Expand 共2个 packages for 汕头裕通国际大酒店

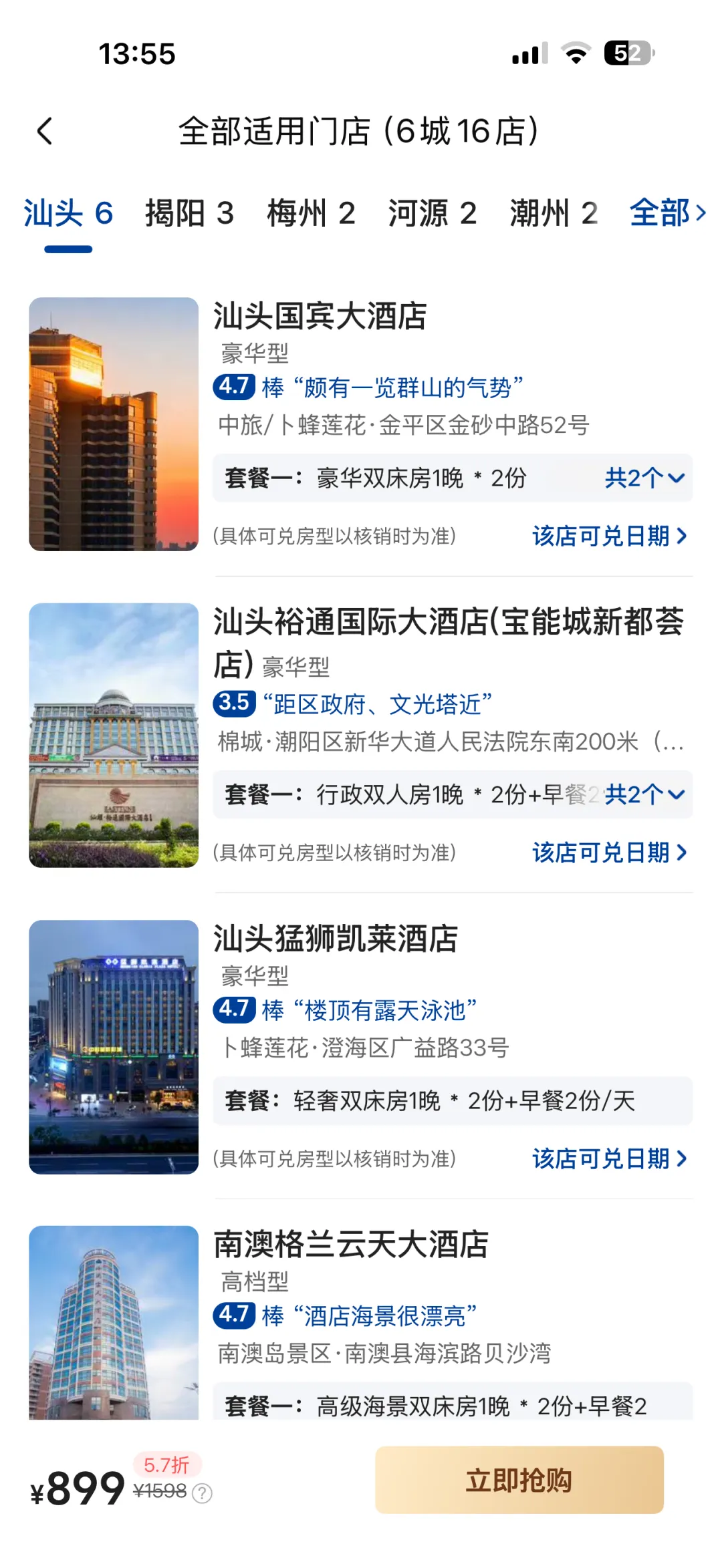pos(644,795)
